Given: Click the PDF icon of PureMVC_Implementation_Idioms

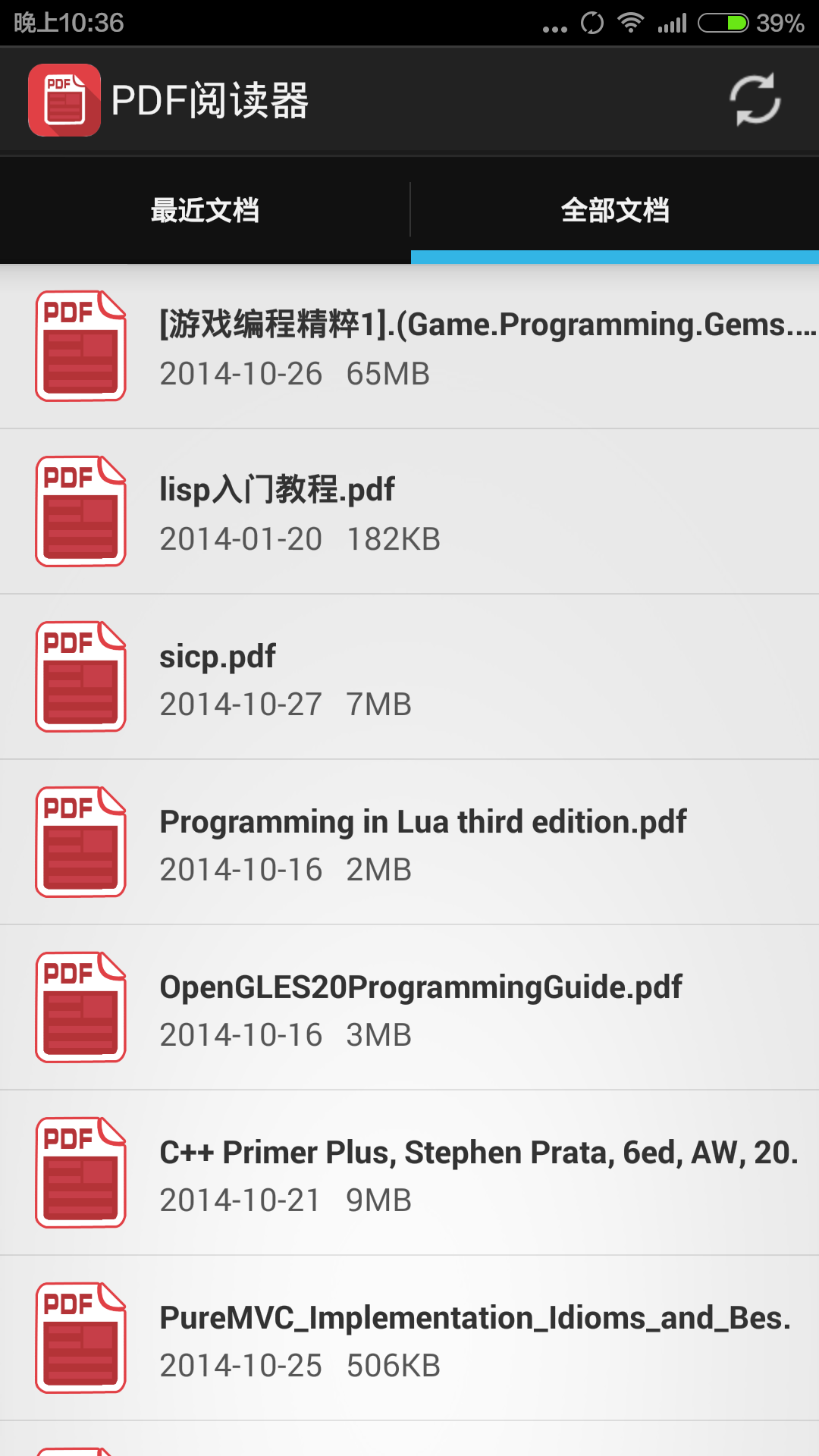Looking at the screenshot, I should (80, 1338).
